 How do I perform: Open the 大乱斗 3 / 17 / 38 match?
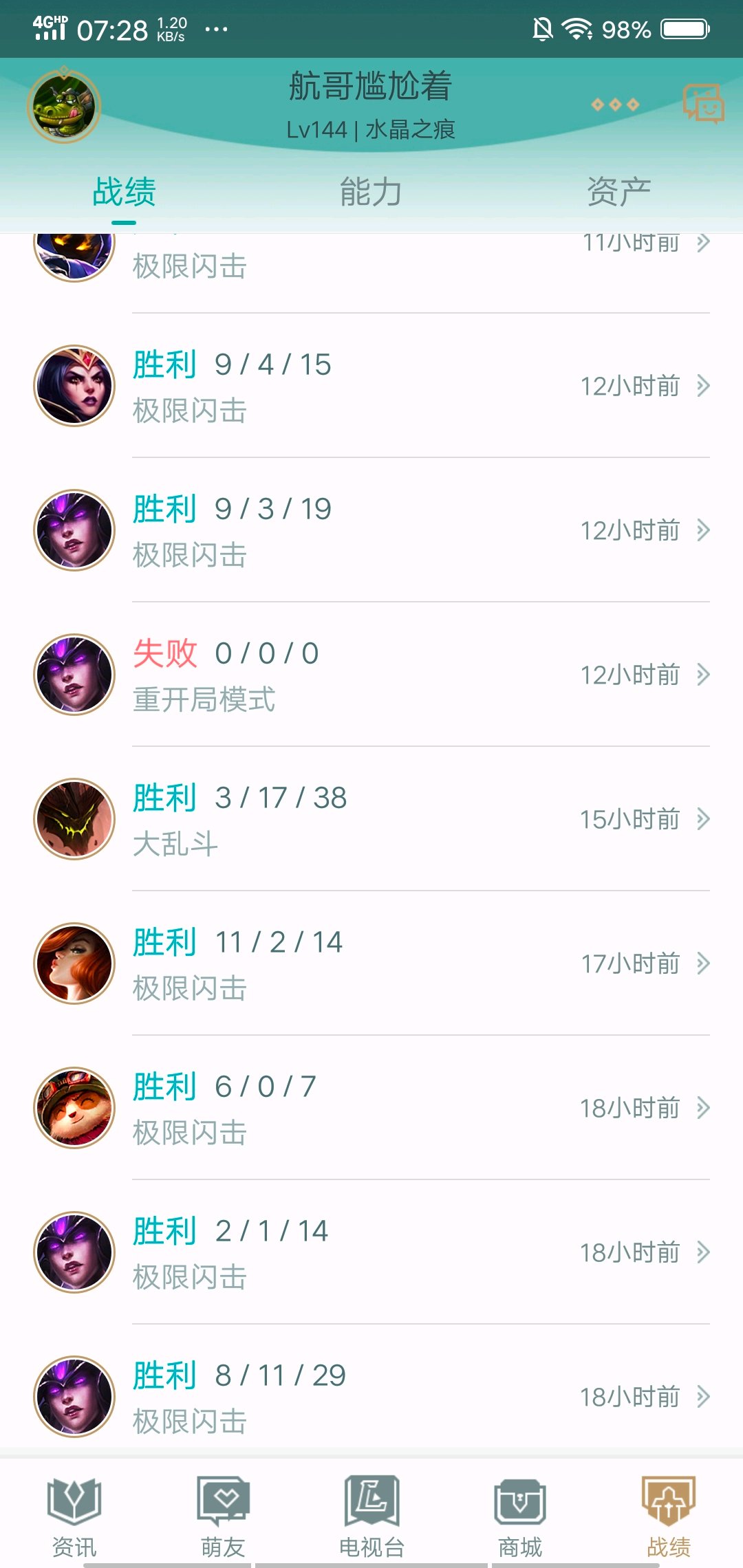point(371,819)
